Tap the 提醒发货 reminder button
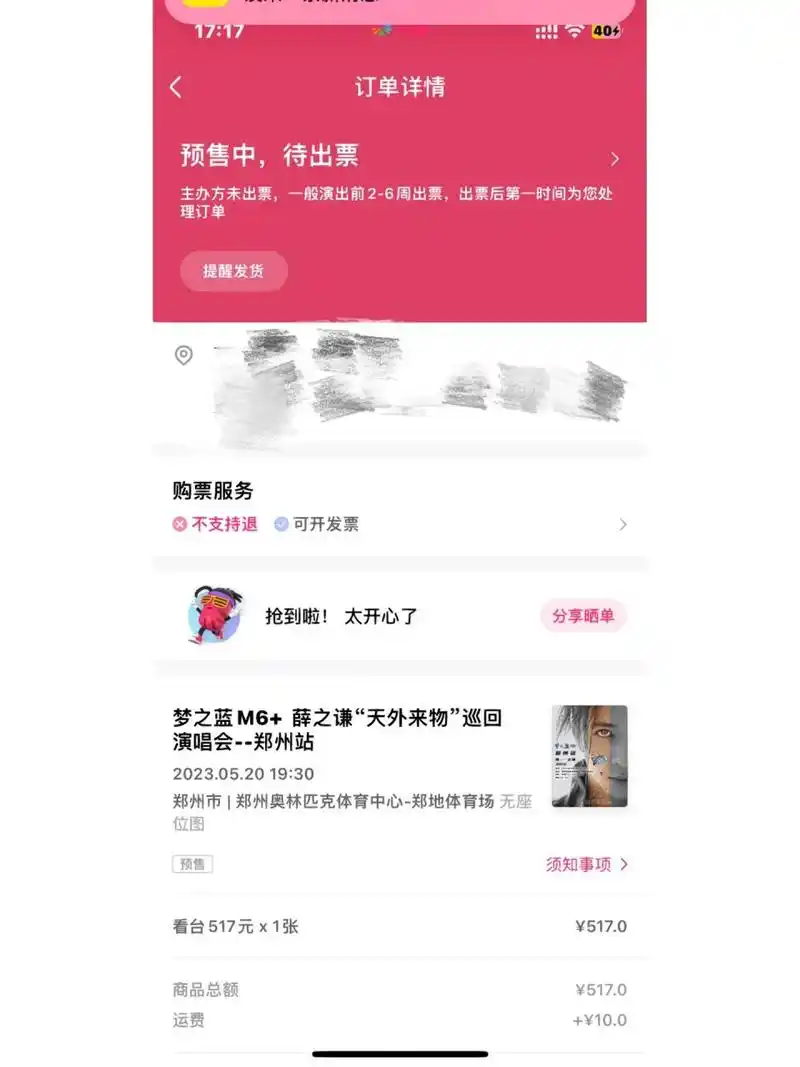Viewport: 800px width, 1067px height. pos(233,271)
